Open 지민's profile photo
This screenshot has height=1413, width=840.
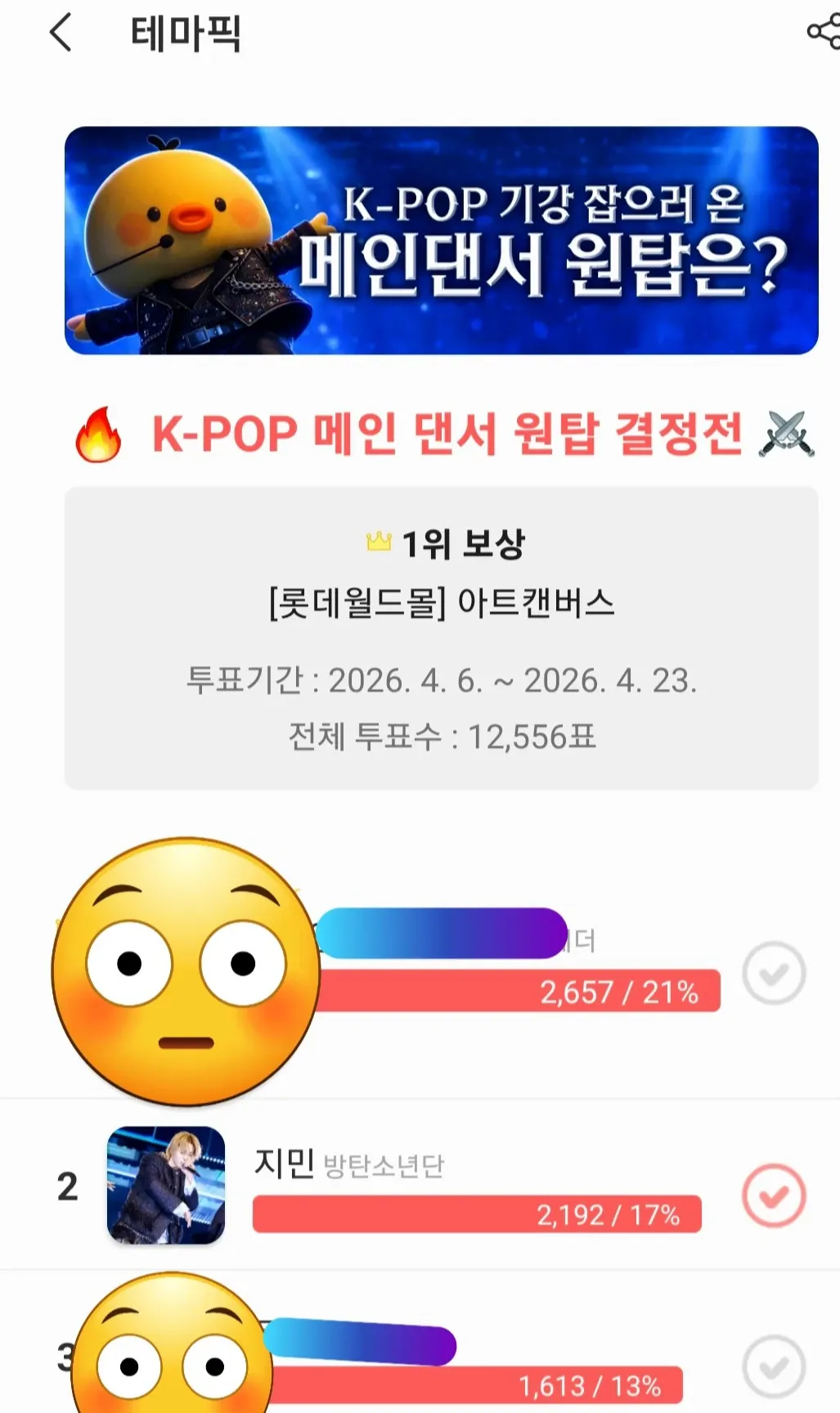click(166, 1185)
